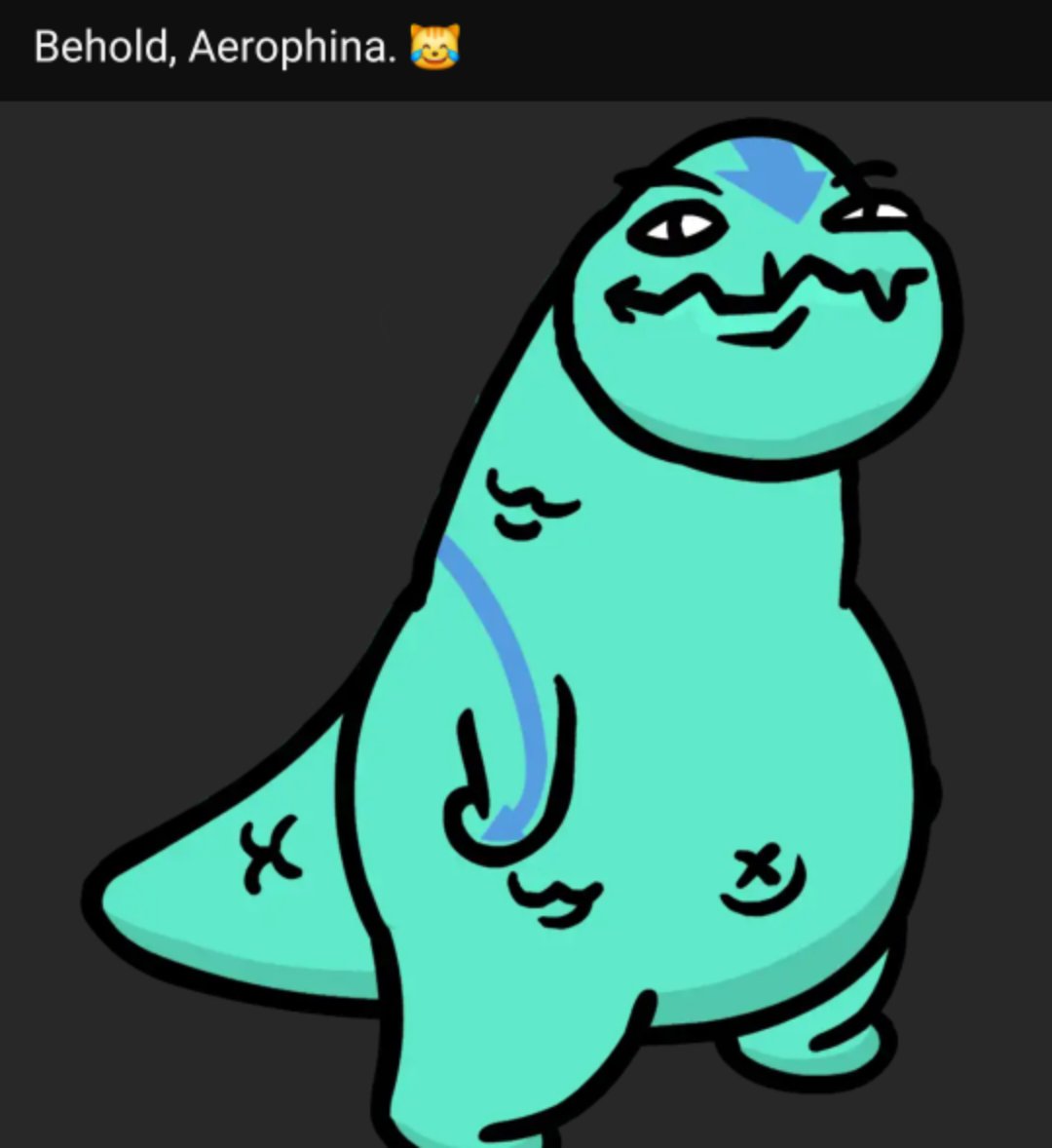Open the Aerophina drawing in full view
The height and width of the screenshot is (1148, 1052).
(526, 625)
